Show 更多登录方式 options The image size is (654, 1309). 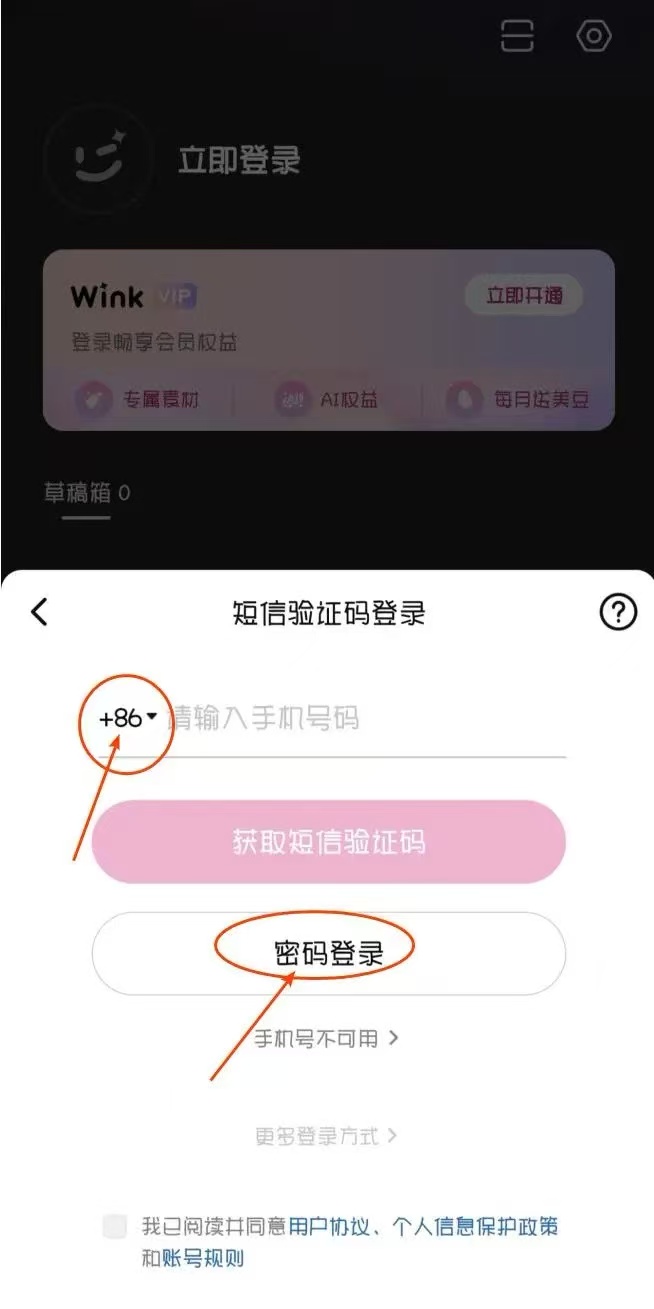[326, 1136]
